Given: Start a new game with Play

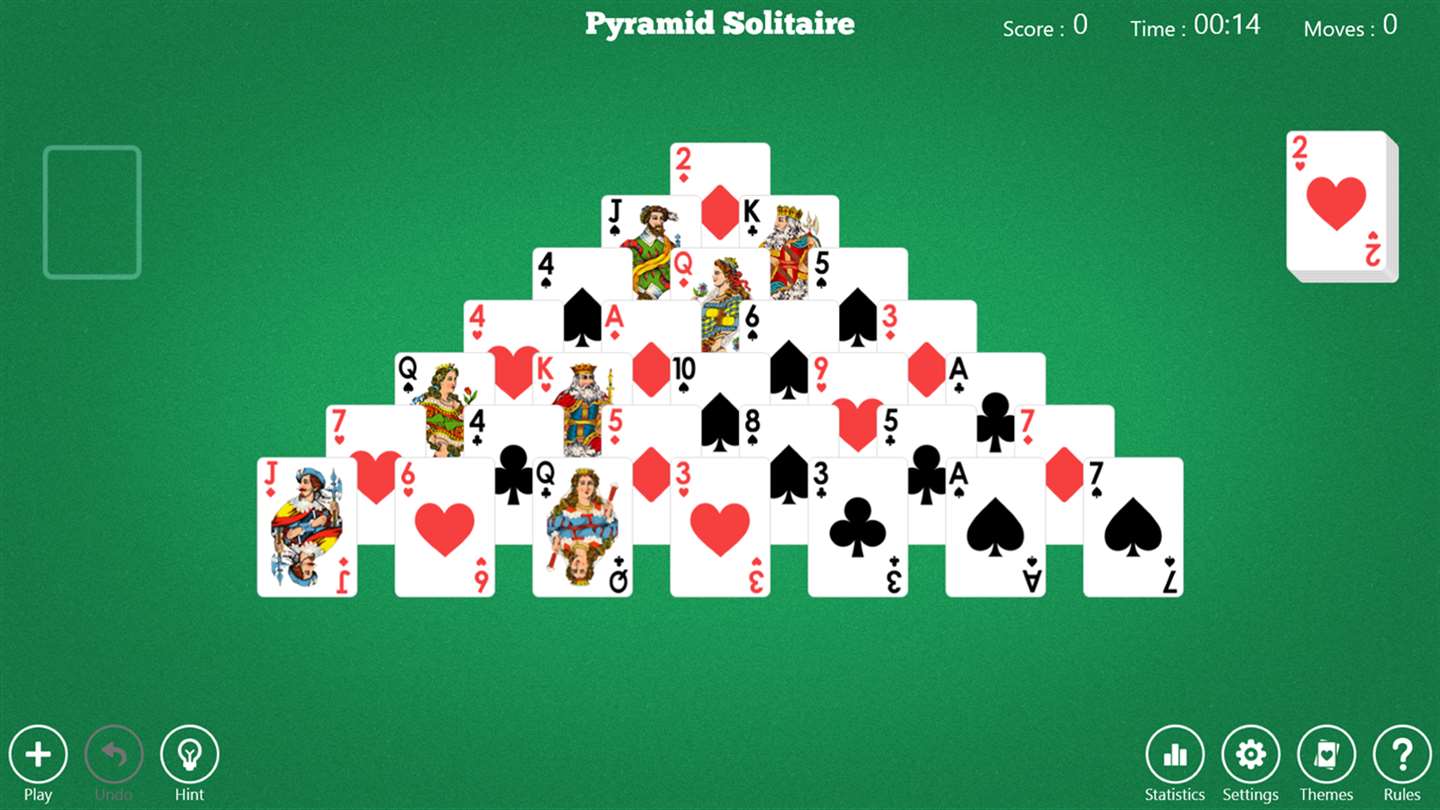Looking at the screenshot, I should point(38,755).
